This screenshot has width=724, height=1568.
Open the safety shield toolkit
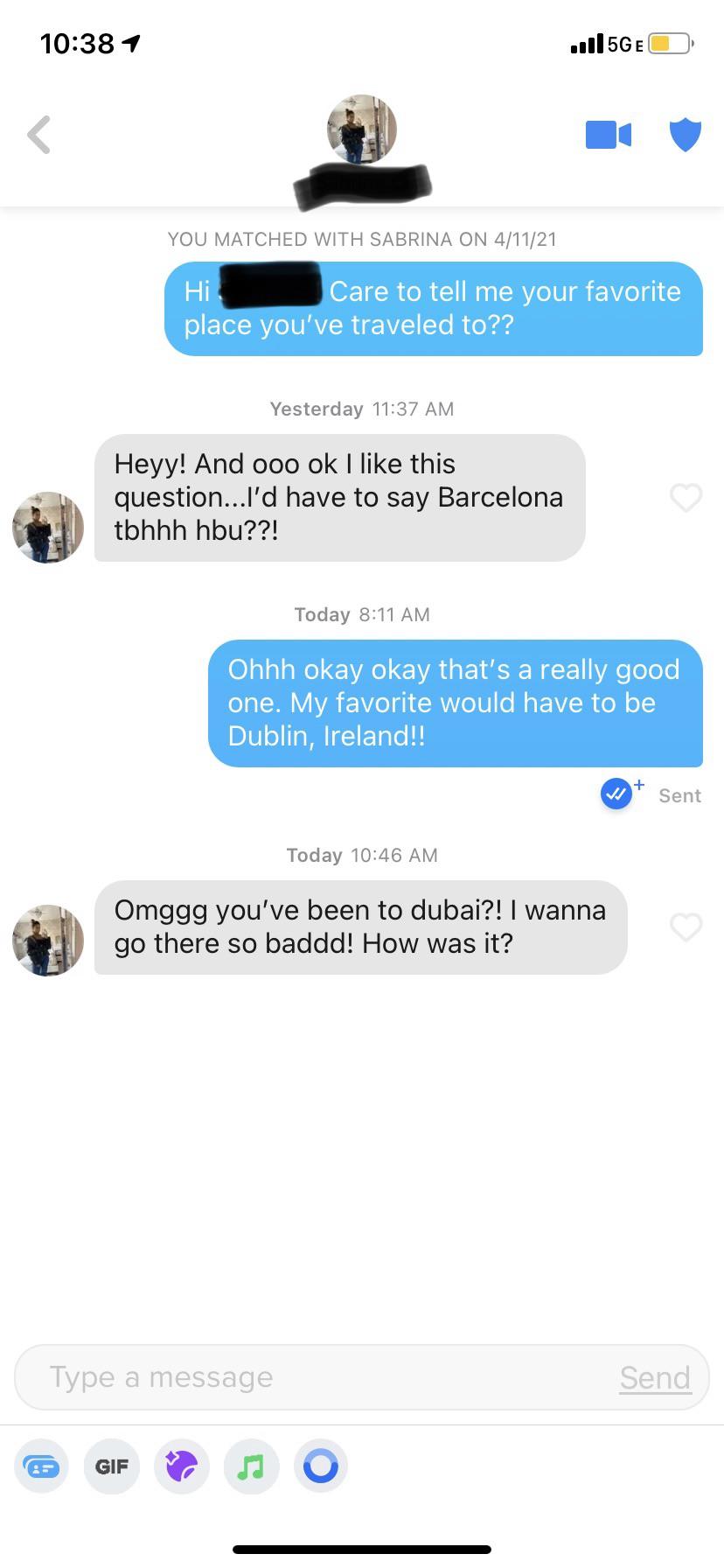coord(686,135)
